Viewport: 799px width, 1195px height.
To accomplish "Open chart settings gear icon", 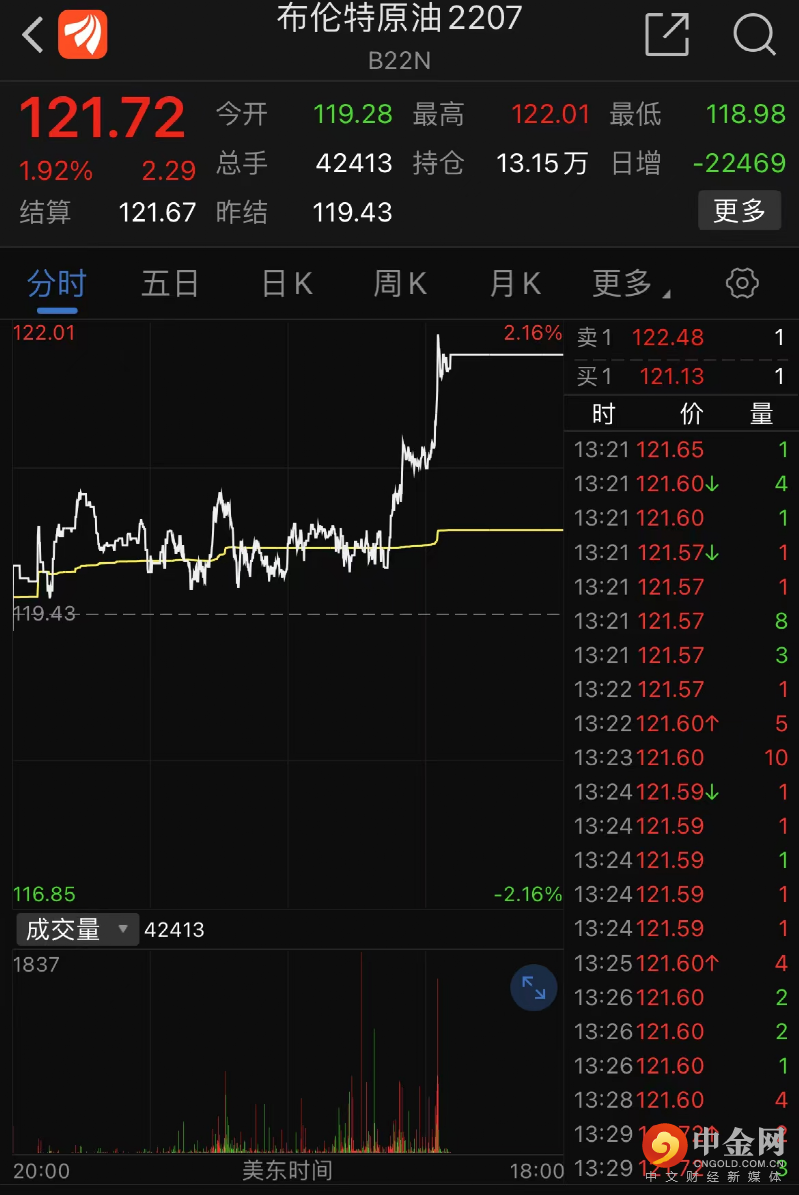I will coord(742,284).
